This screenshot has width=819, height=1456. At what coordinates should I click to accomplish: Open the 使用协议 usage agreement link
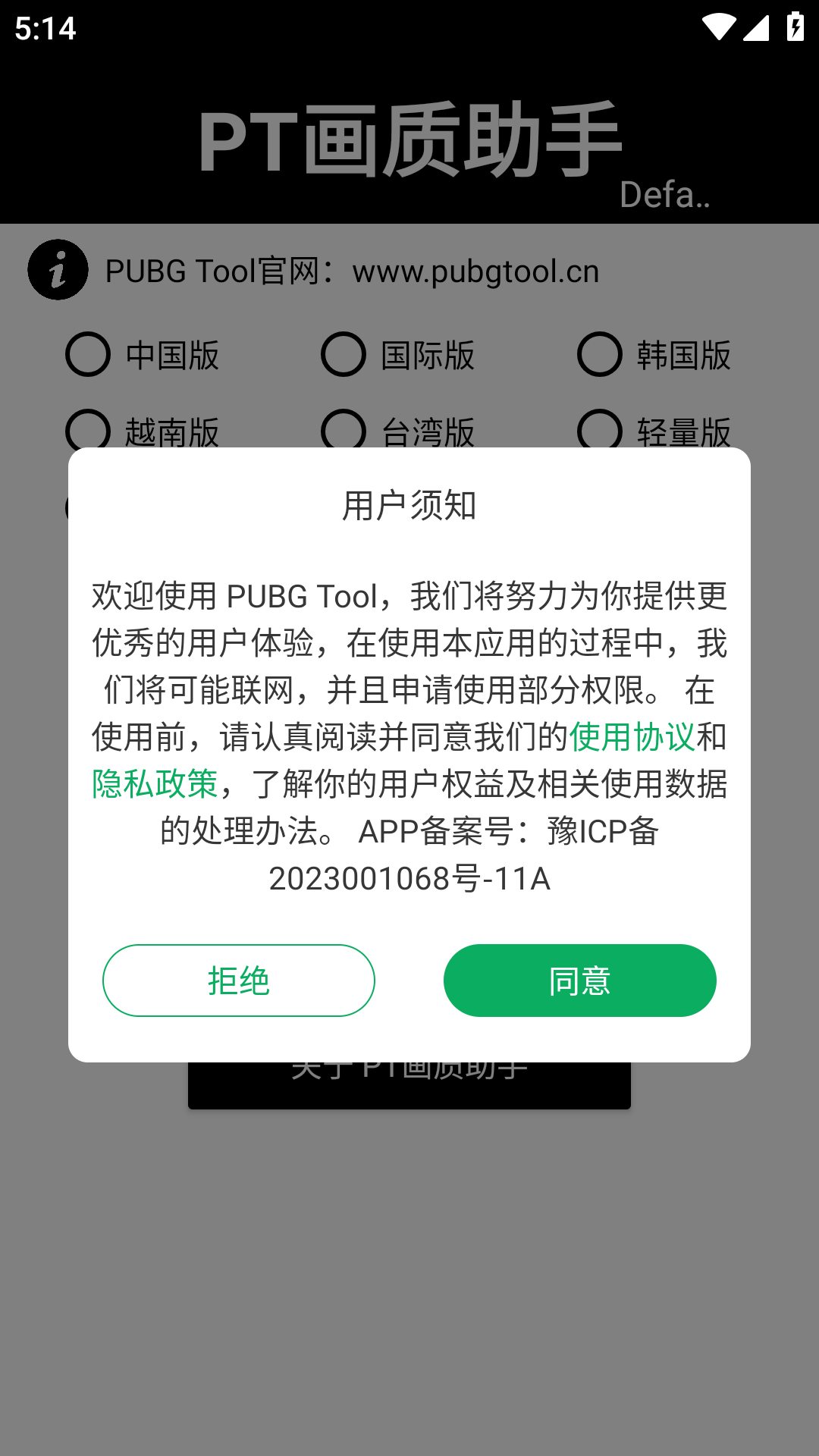click(632, 737)
